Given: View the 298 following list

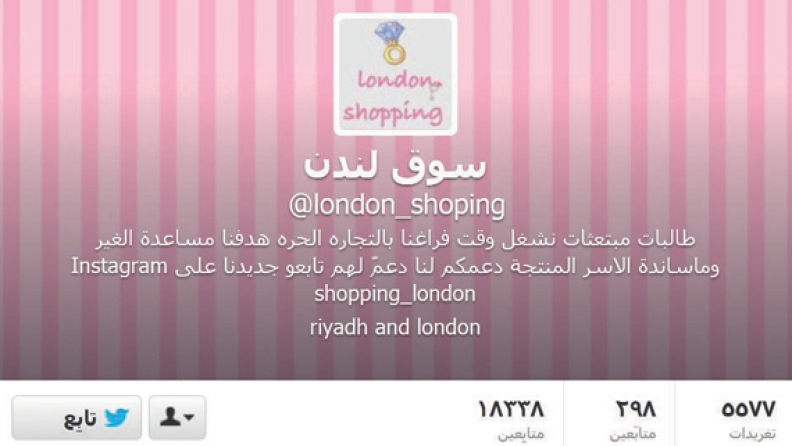Looking at the screenshot, I should pyautogui.click(x=632, y=419).
